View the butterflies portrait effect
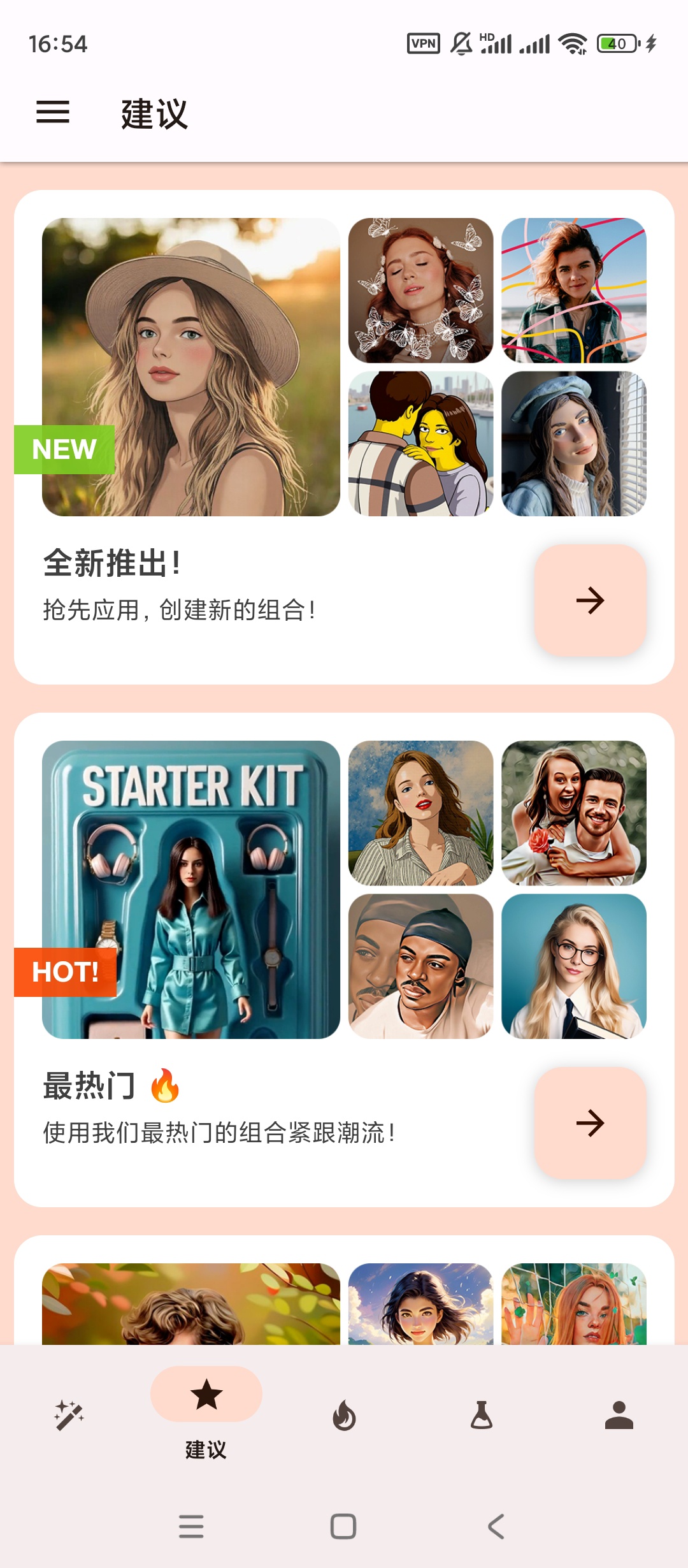This screenshot has height=1568, width=688. click(421, 291)
